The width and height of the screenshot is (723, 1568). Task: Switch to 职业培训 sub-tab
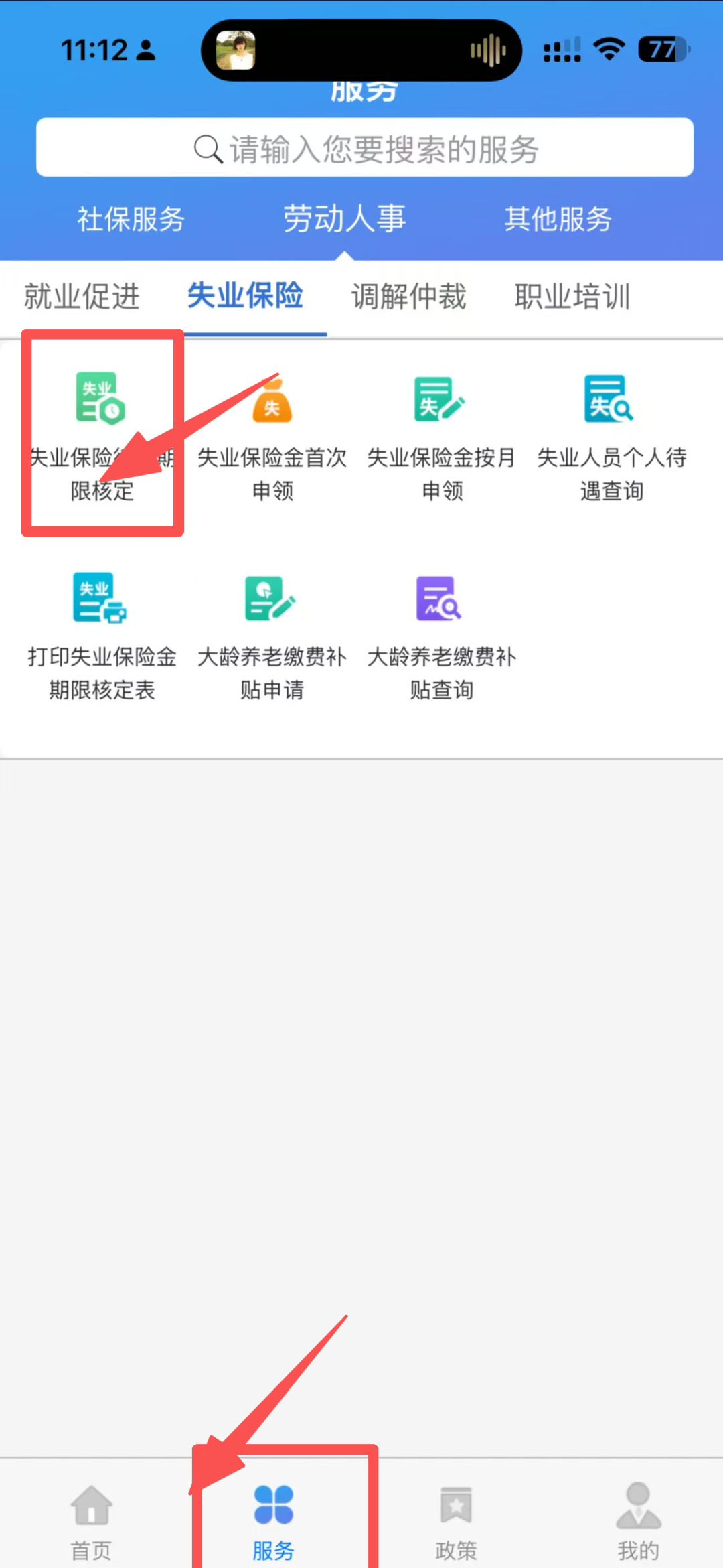point(572,296)
